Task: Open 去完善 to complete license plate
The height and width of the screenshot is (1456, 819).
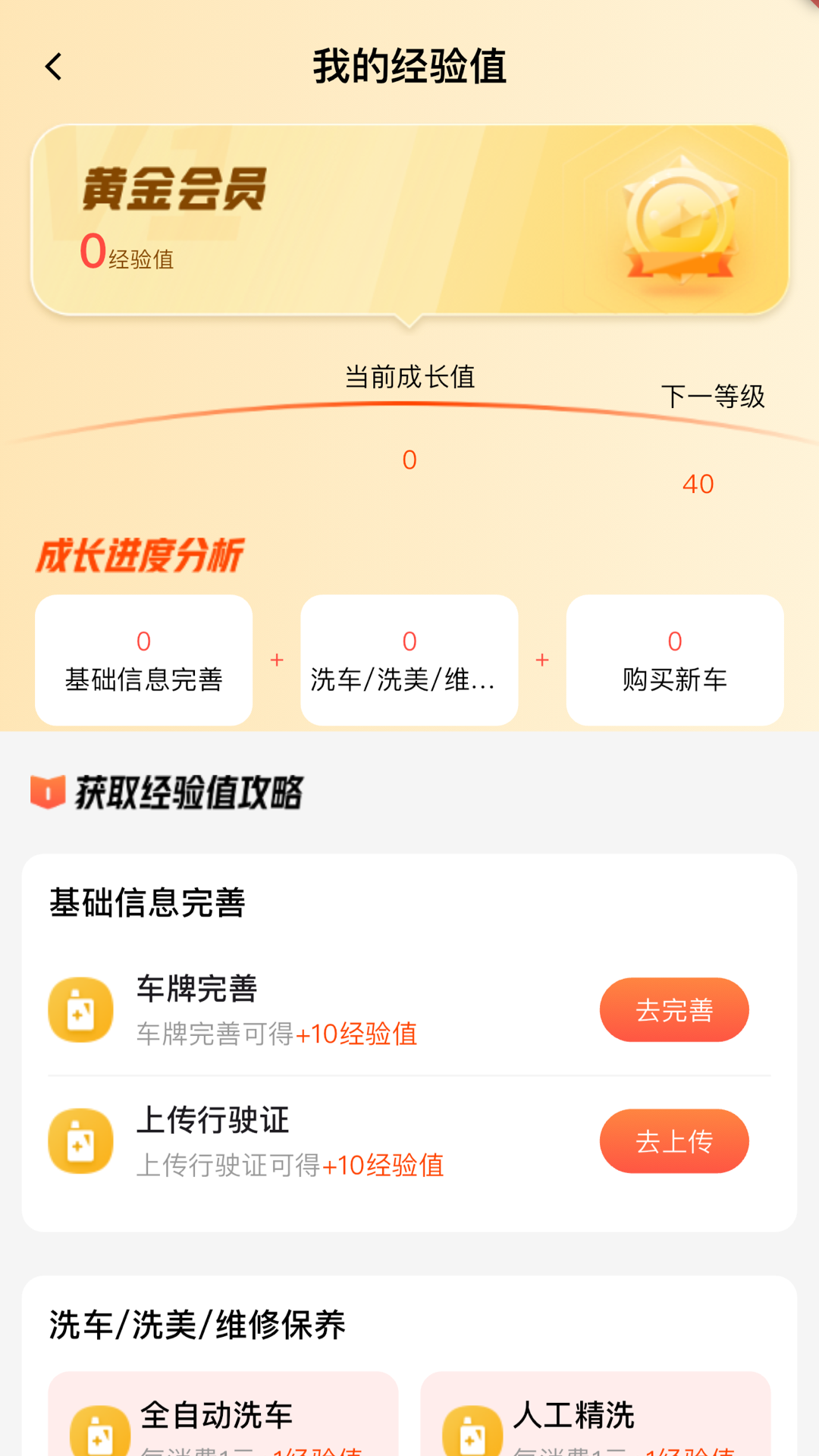Action: click(x=674, y=1009)
